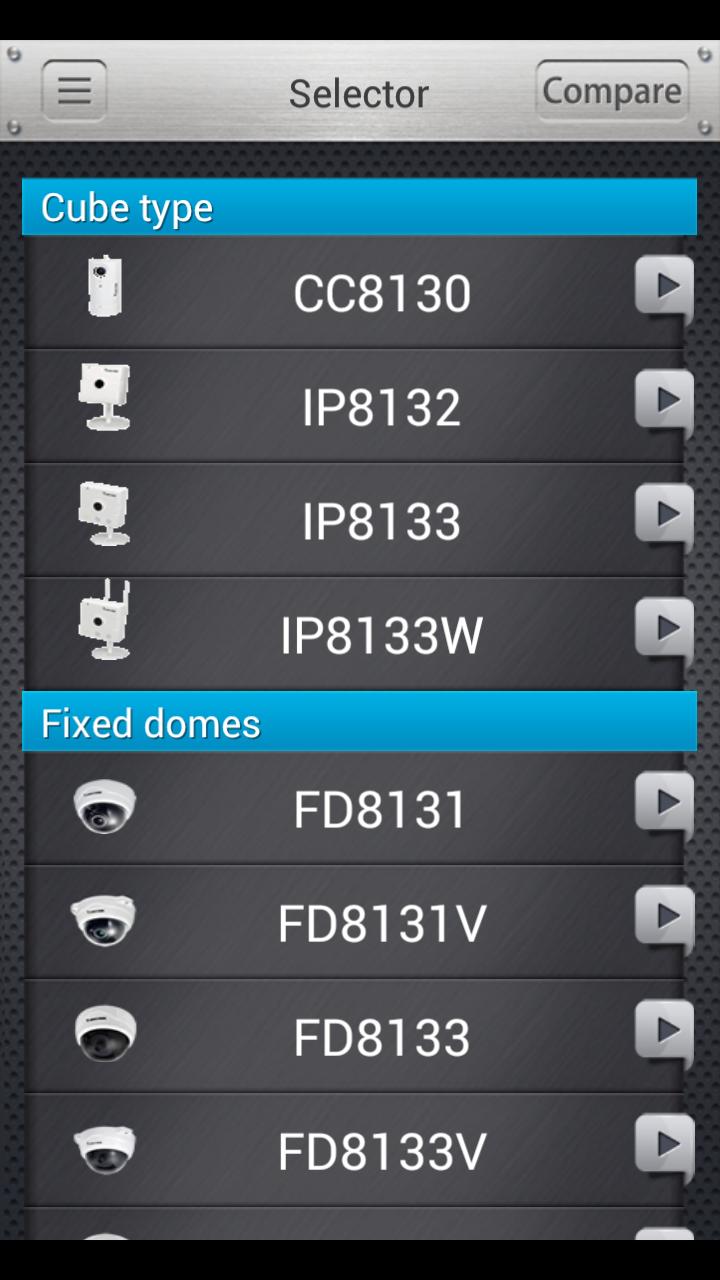Choose the FD8133V dome camera
720x1280 pixels.
tap(381, 1151)
